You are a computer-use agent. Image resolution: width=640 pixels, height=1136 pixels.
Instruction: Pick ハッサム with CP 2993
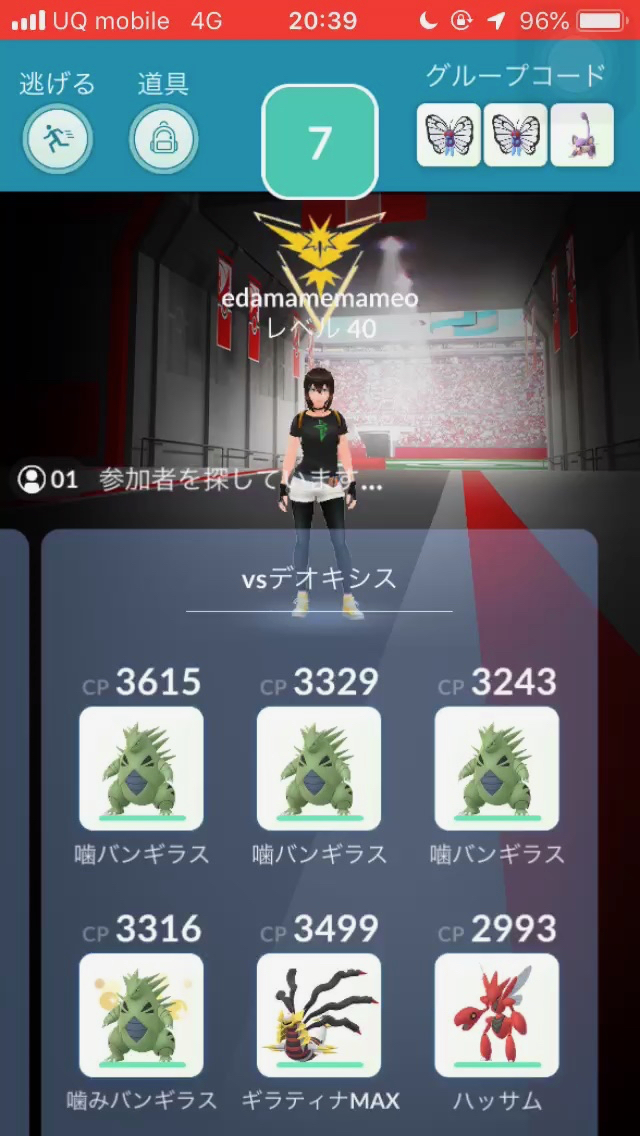497,1015
